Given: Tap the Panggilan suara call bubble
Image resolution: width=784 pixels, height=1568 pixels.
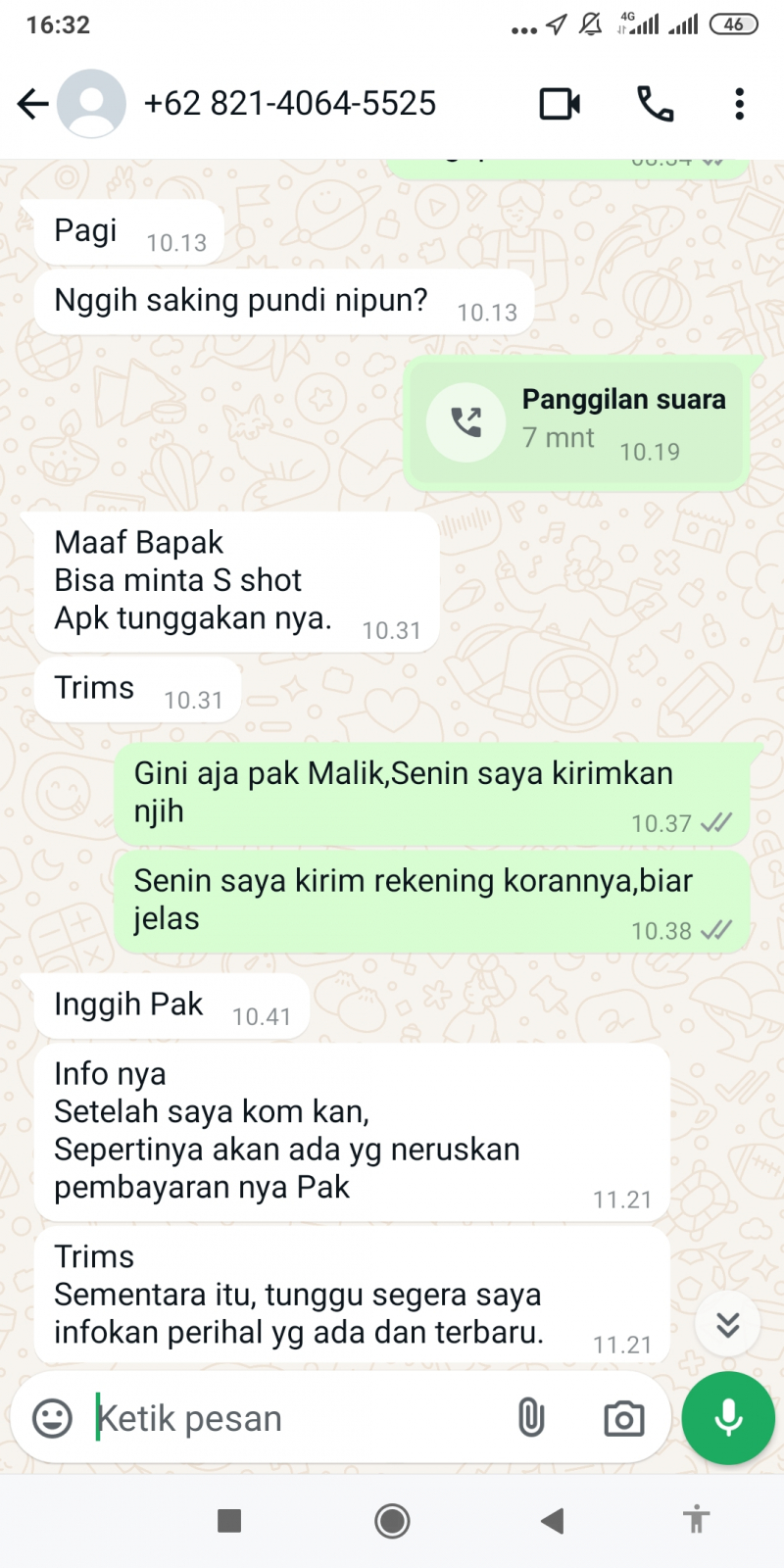Looking at the screenshot, I should [x=576, y=422].
